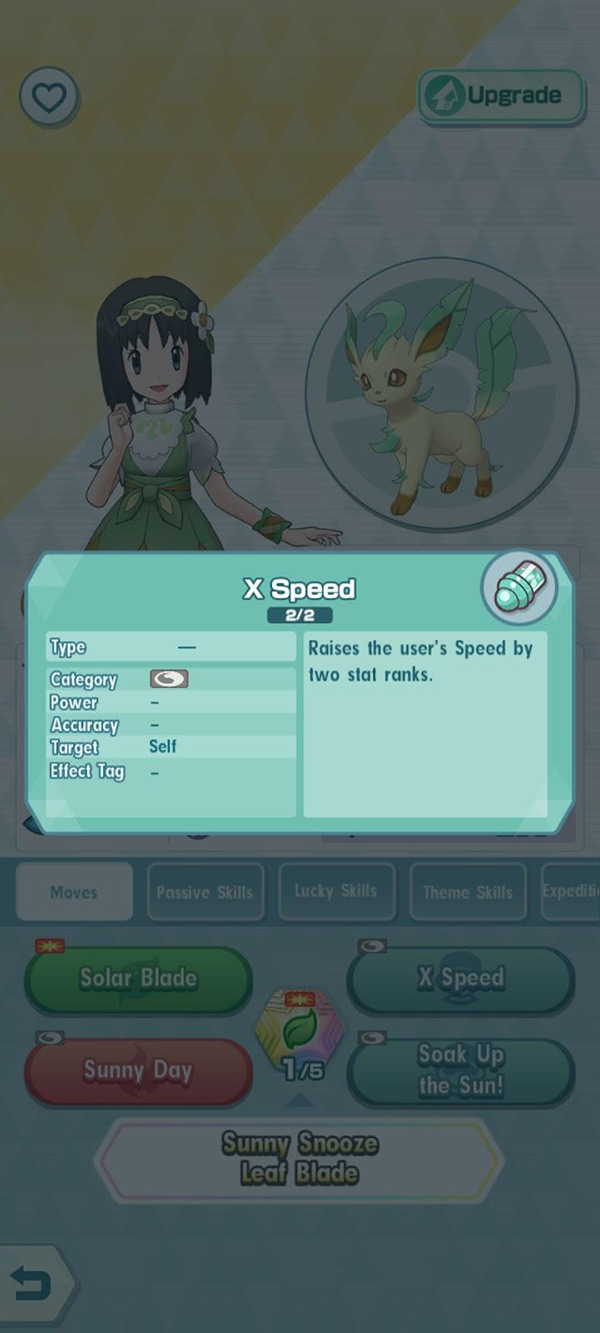
Task: Tap the 1/5 sync move level hexagon
Action: pyautogui.click(x=299, y=1040)
